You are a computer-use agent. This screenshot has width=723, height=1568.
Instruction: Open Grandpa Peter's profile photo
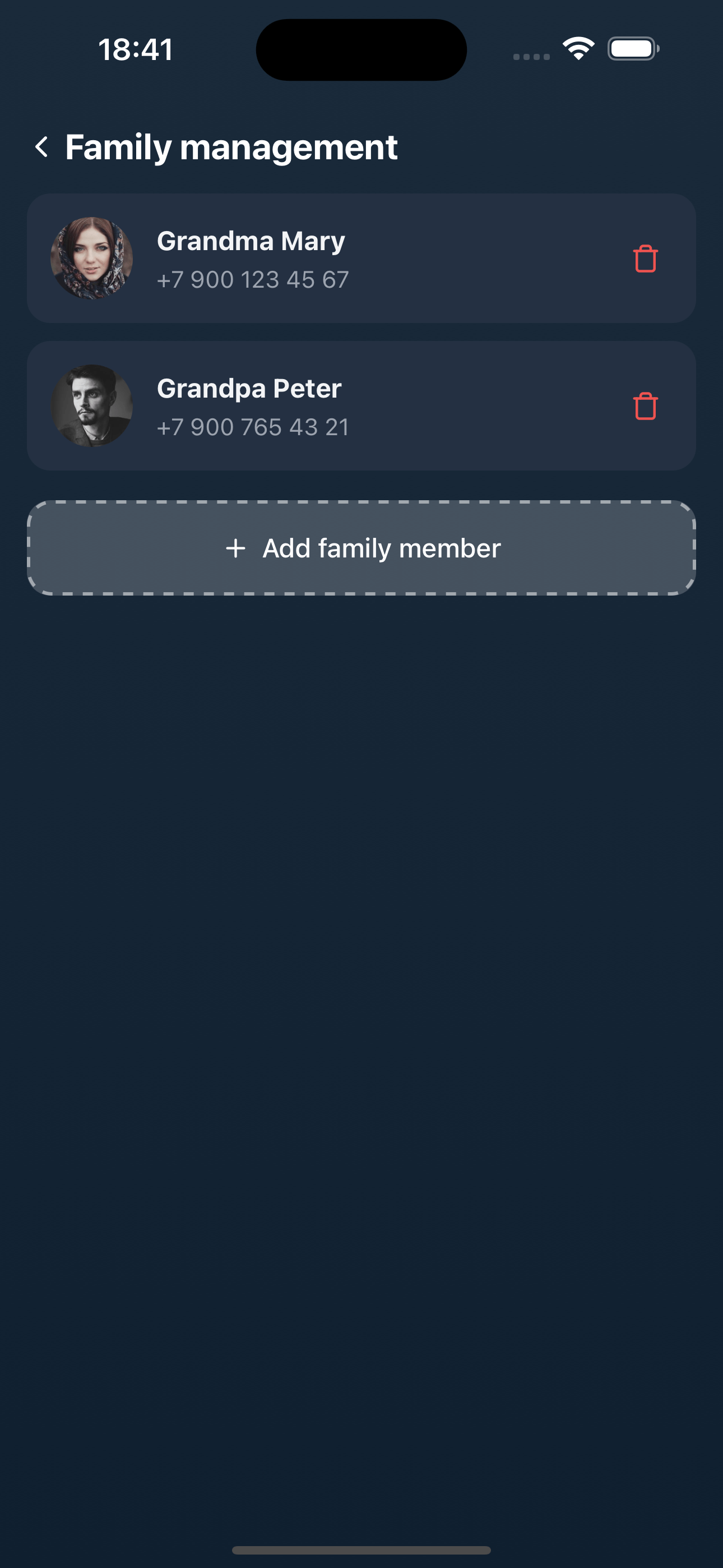91,406
